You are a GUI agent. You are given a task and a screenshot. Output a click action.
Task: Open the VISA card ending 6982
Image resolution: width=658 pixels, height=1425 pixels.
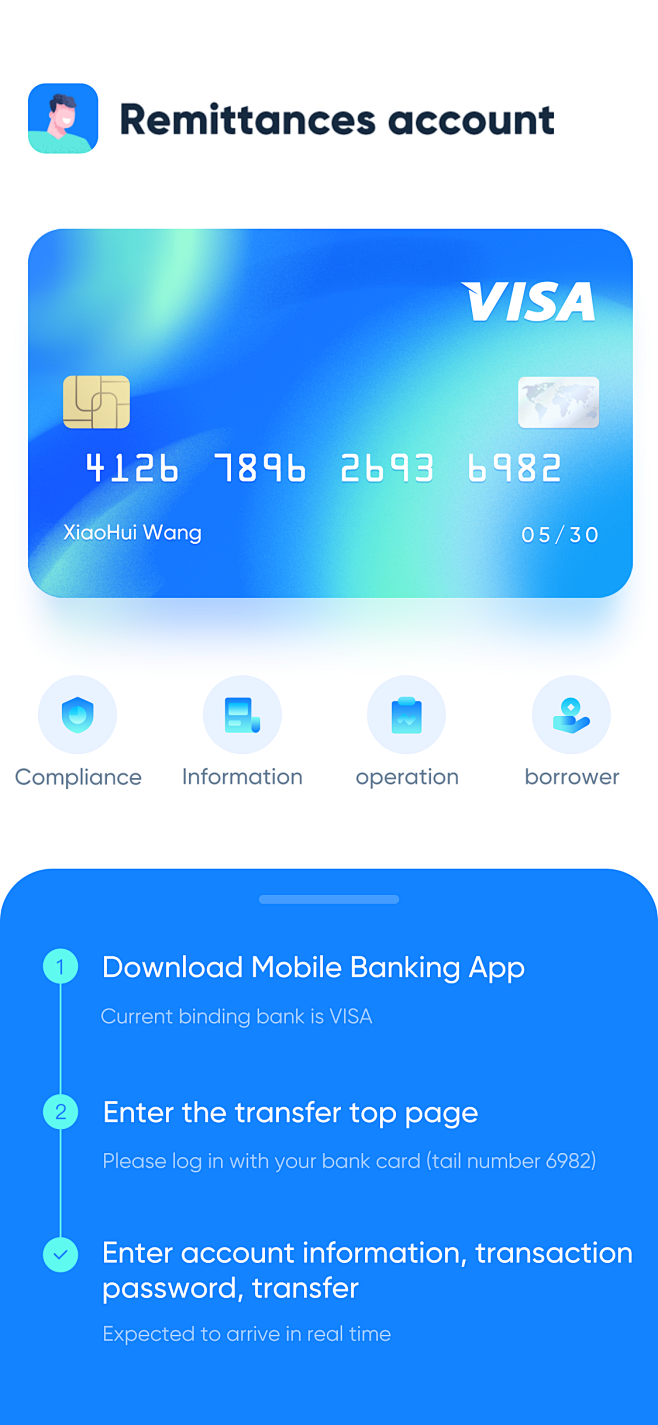pos(330,413)
